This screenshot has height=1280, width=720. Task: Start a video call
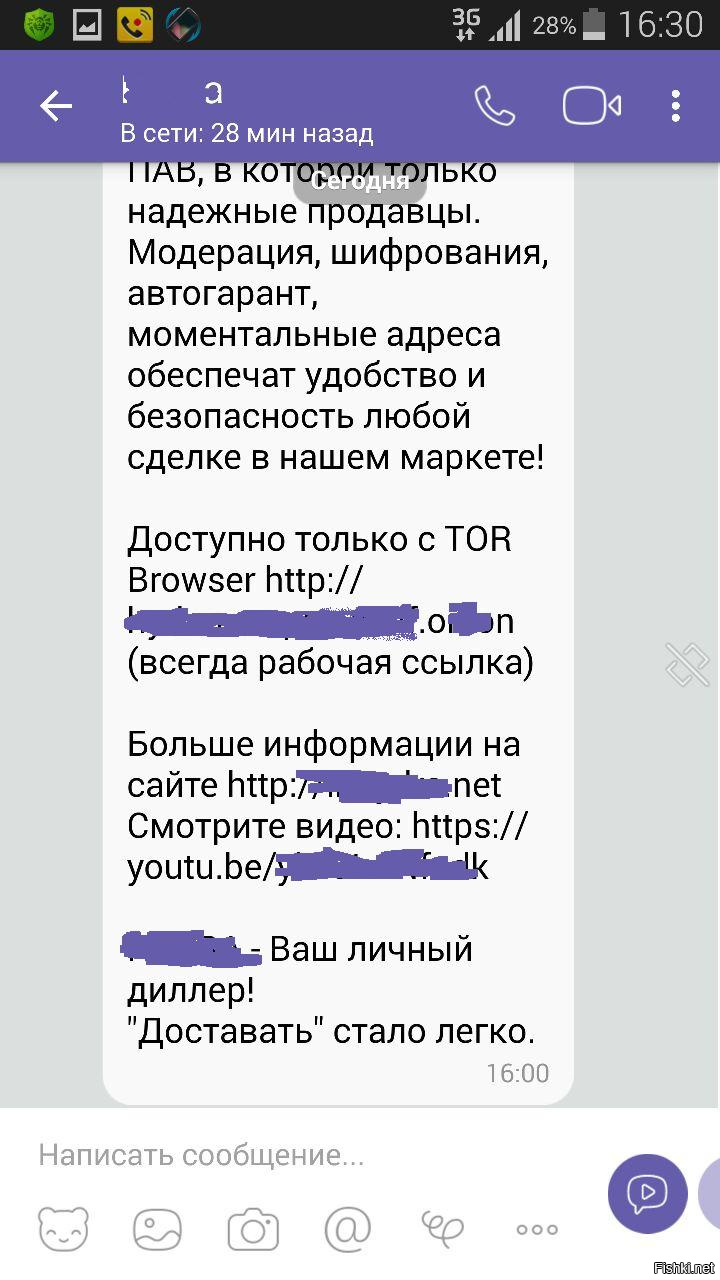coord(591,106)
